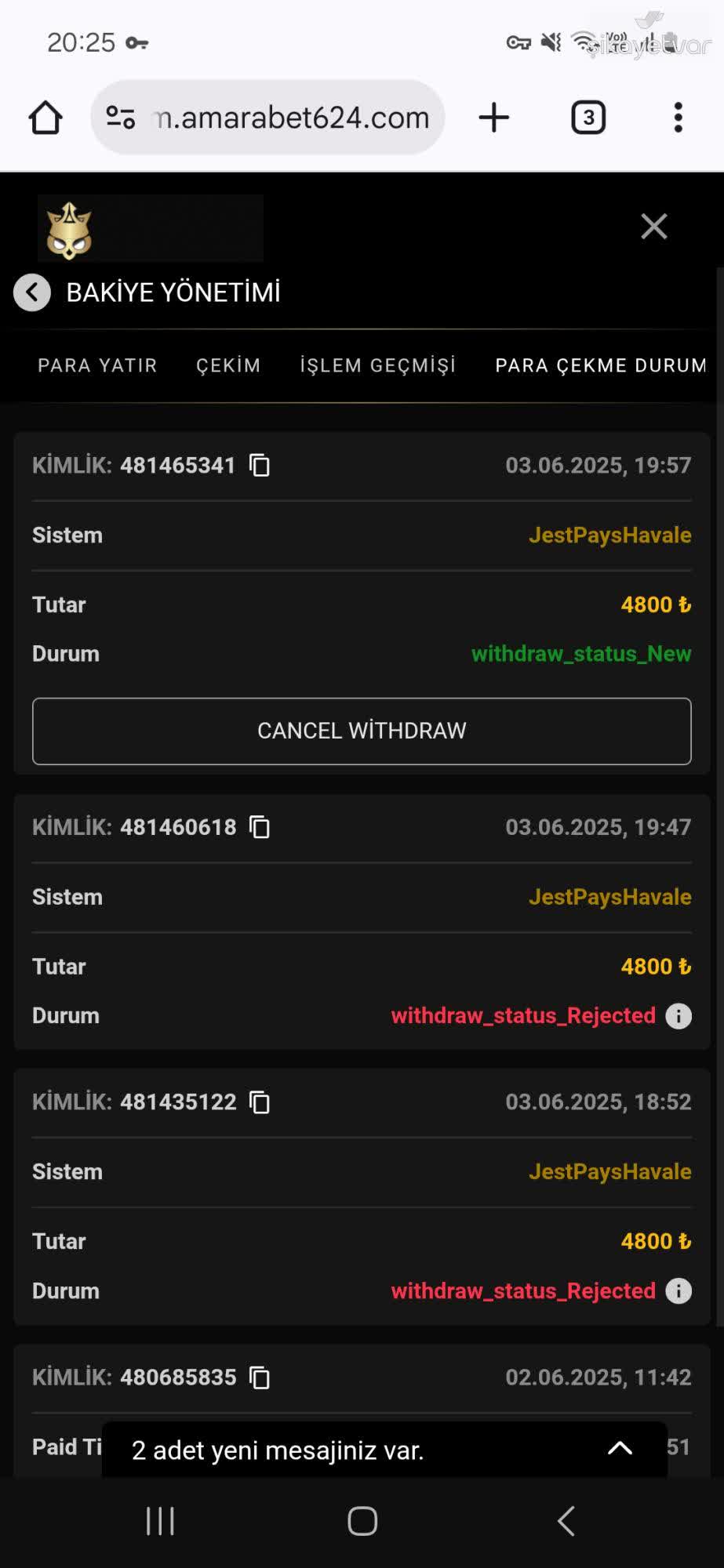Show rejection info for withdrawal 481460618
Image resolution: width=724 pixels, height=1568 pixels.
click(x=679, y=1016)
